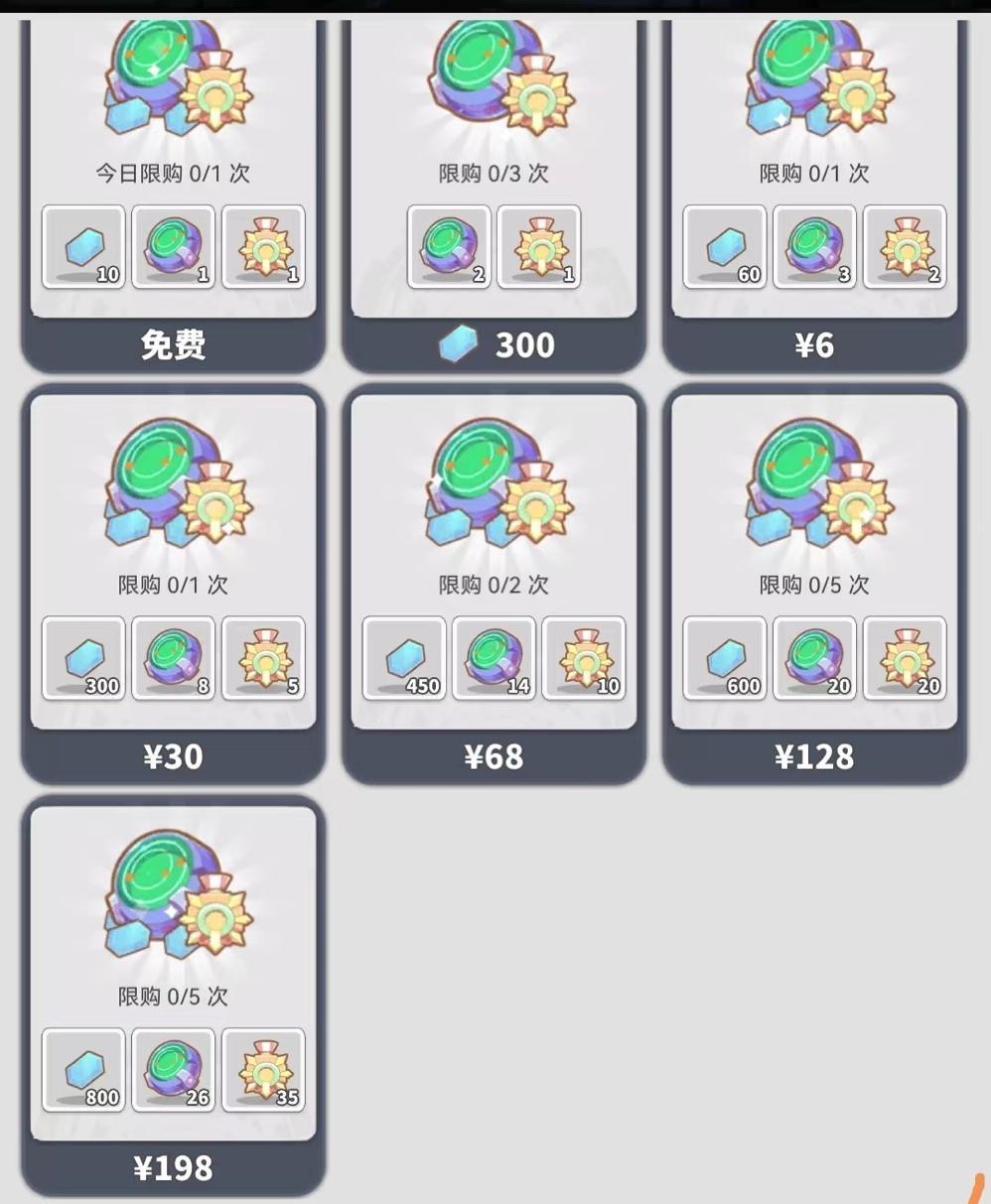This screenshot has height=1204, width=991.
Task: Purchase the ¥128 bundle
Action: click(815, 756)
